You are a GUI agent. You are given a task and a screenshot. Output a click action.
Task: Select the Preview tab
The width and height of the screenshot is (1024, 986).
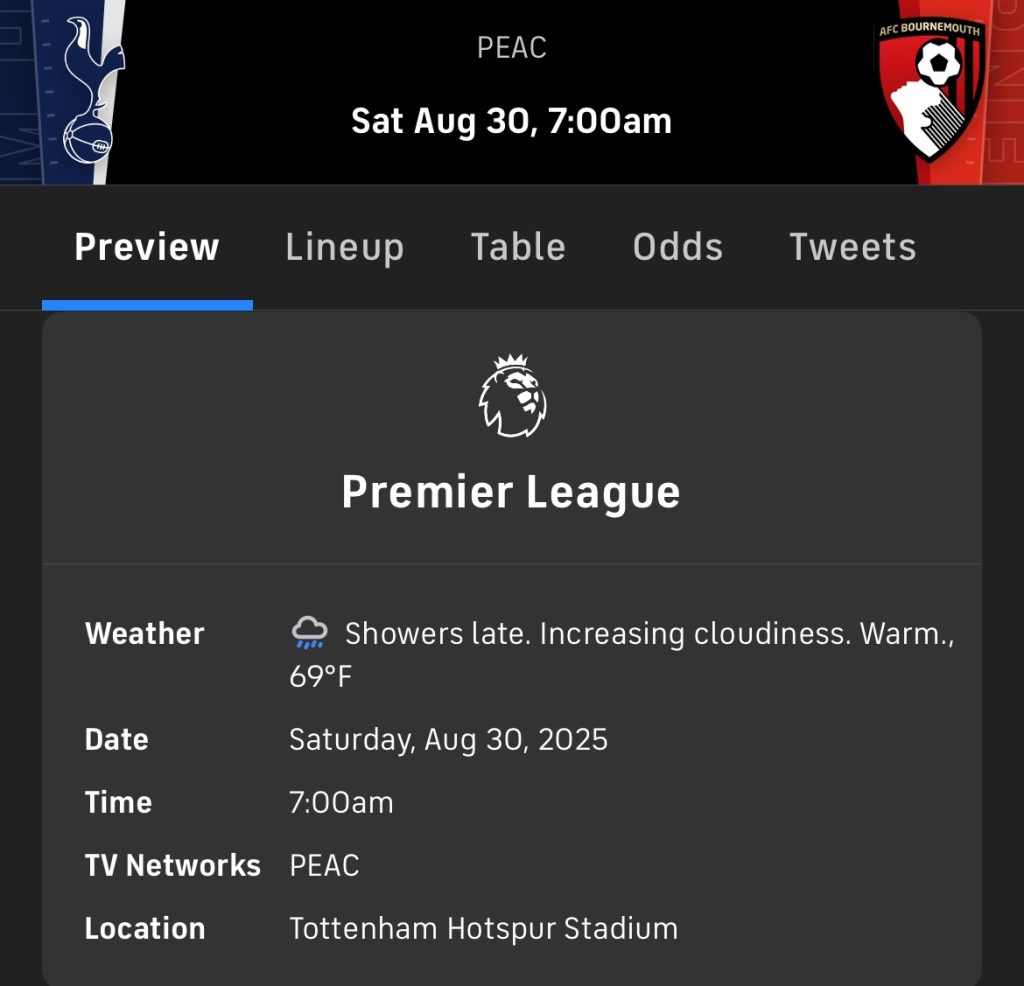(x=147, y=247)
